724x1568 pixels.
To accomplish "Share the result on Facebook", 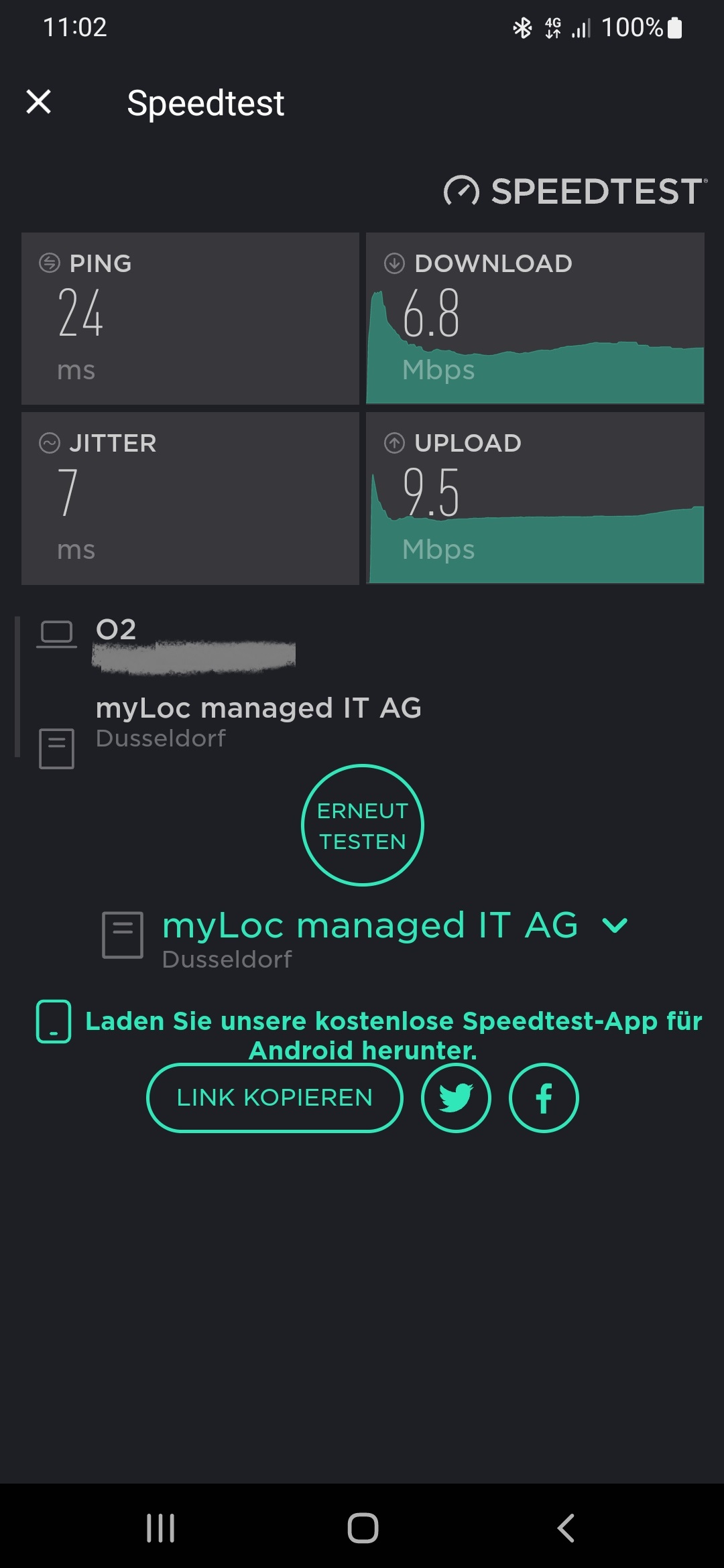I will click(x=544, y=1098).
